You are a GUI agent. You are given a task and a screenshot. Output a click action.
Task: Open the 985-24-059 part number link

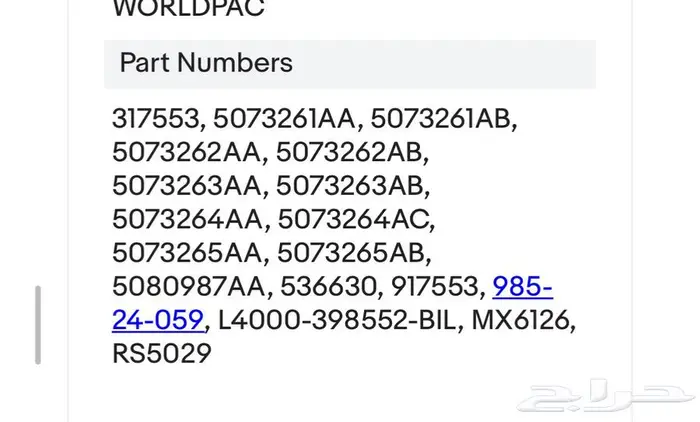coord(522,288)
